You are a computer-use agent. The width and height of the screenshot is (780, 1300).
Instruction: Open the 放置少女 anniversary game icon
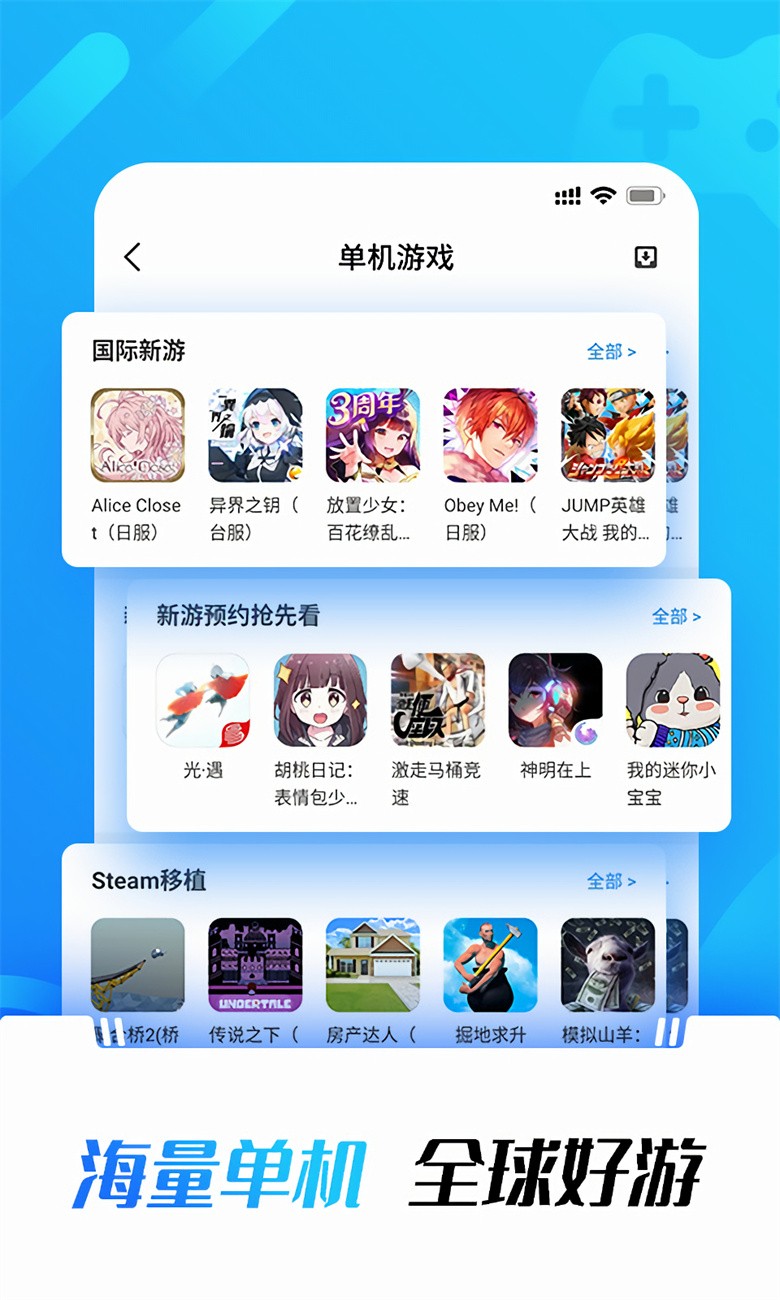pyautogui.click(x=372, y=434)
